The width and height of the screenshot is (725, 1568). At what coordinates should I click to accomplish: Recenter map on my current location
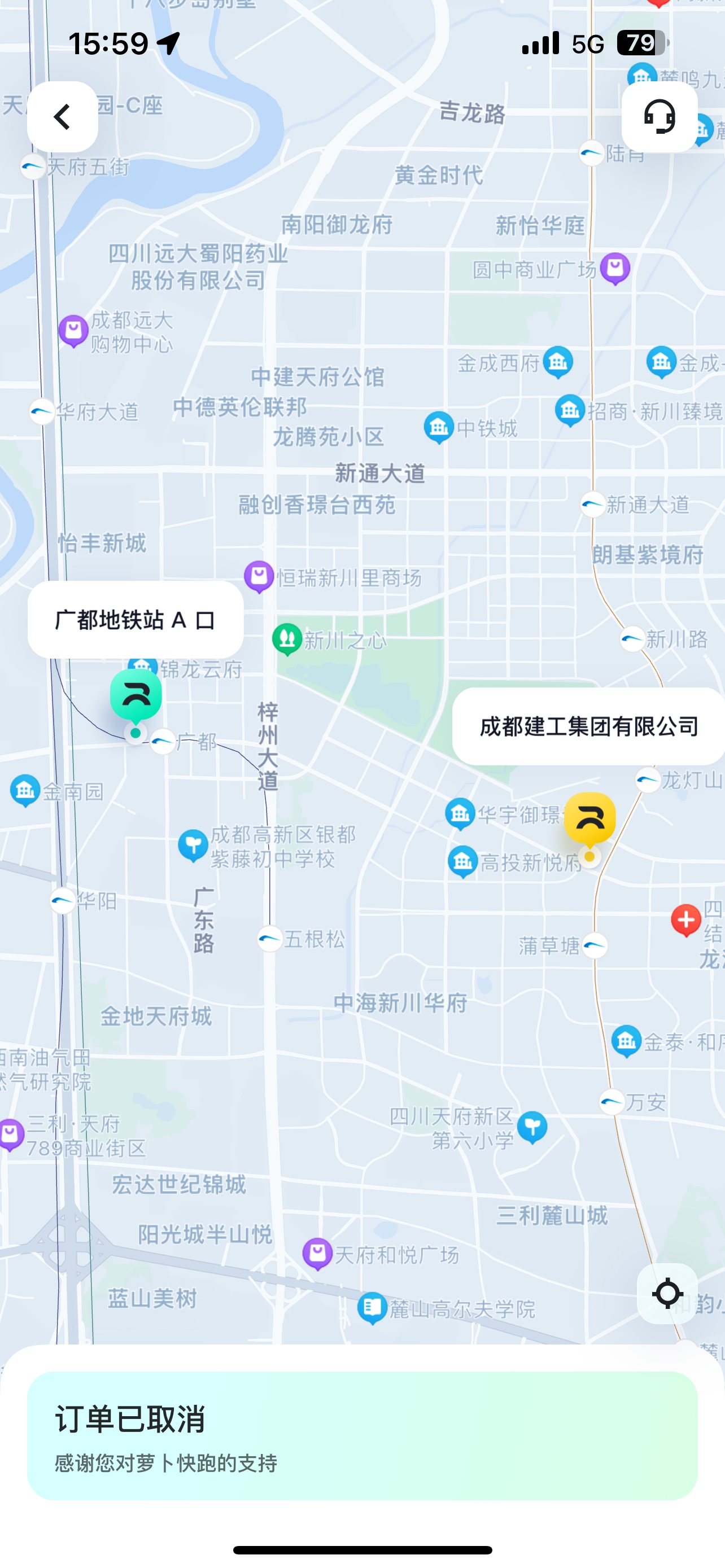[667, 1294]
